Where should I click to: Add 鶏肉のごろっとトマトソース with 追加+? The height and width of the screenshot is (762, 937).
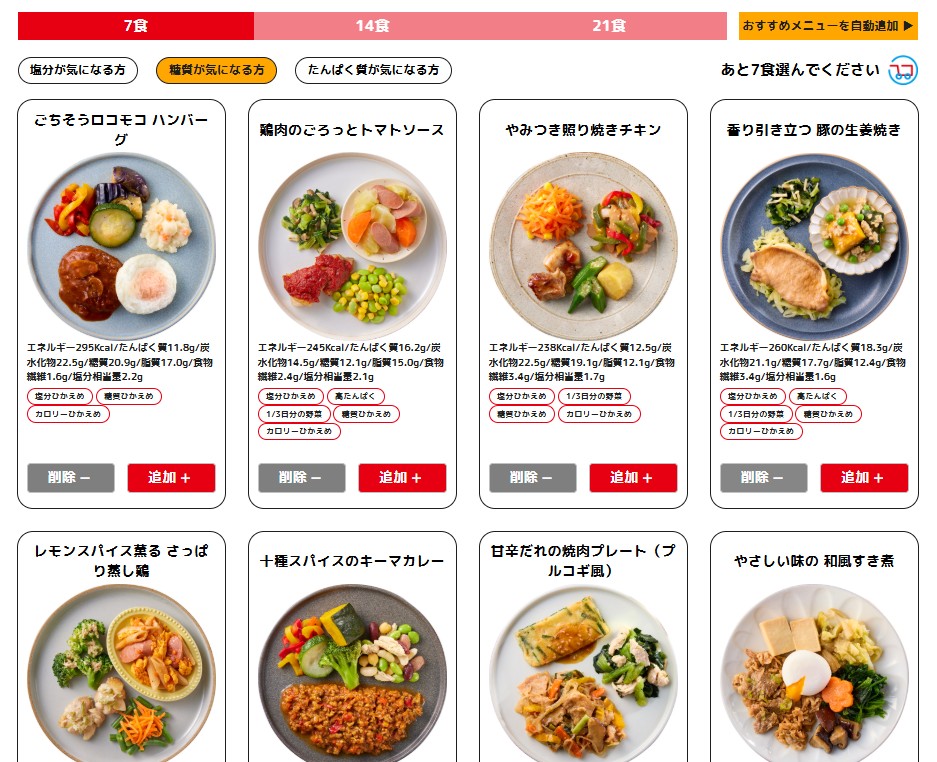402,478
